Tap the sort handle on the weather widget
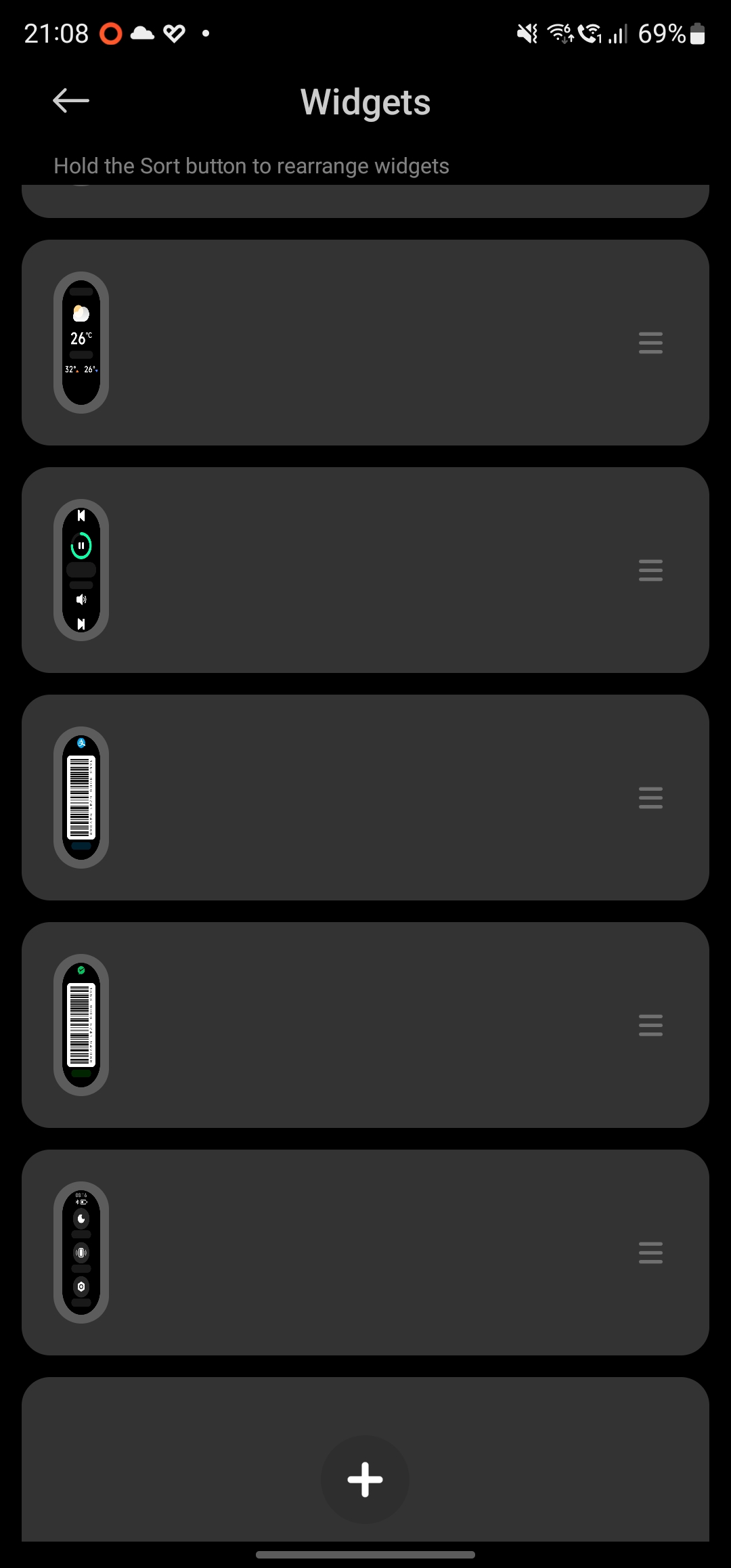The height and width of the screenshot is (1568, 731). (650, 343)
